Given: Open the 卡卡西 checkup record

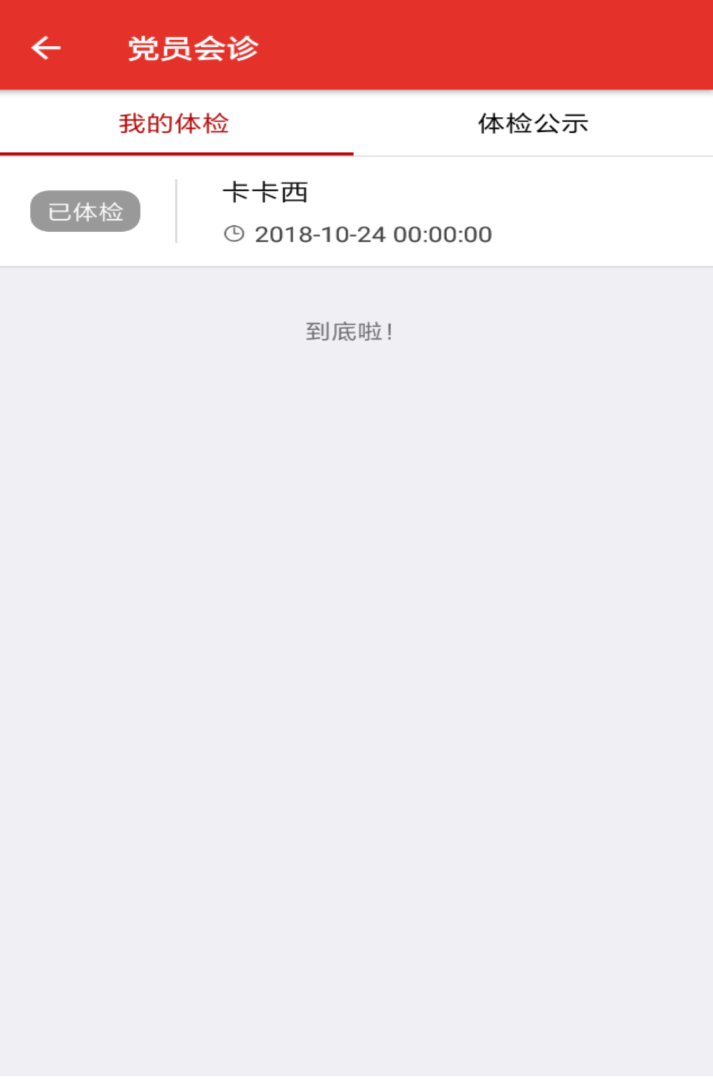Looking at the screenshot, I should [356, 212].
